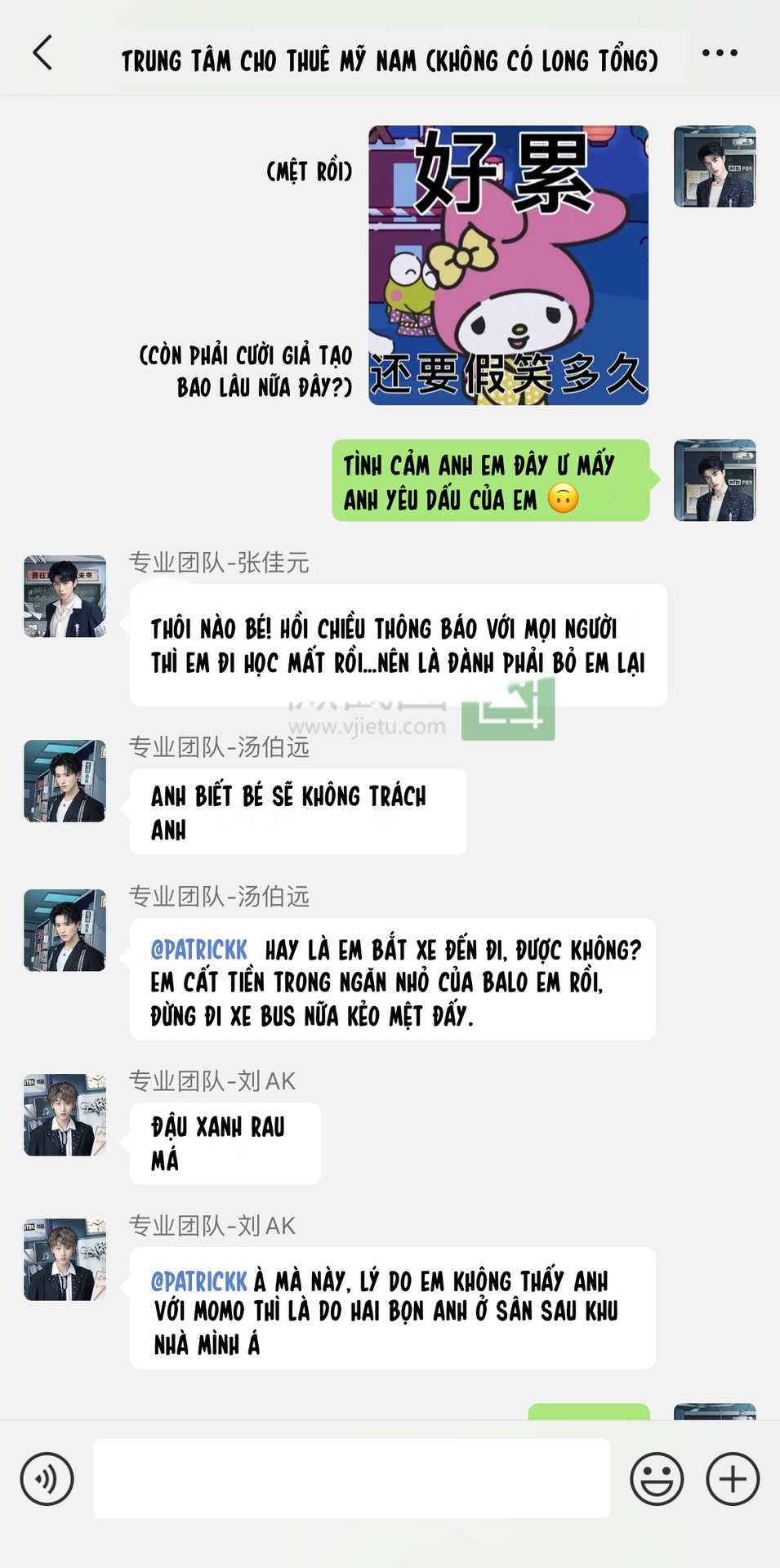Viewport: 780px width, 1568px height.
Task: Tap avatar beside 'Đậu xanh rau má' message
Action: tap(65, 1115)
